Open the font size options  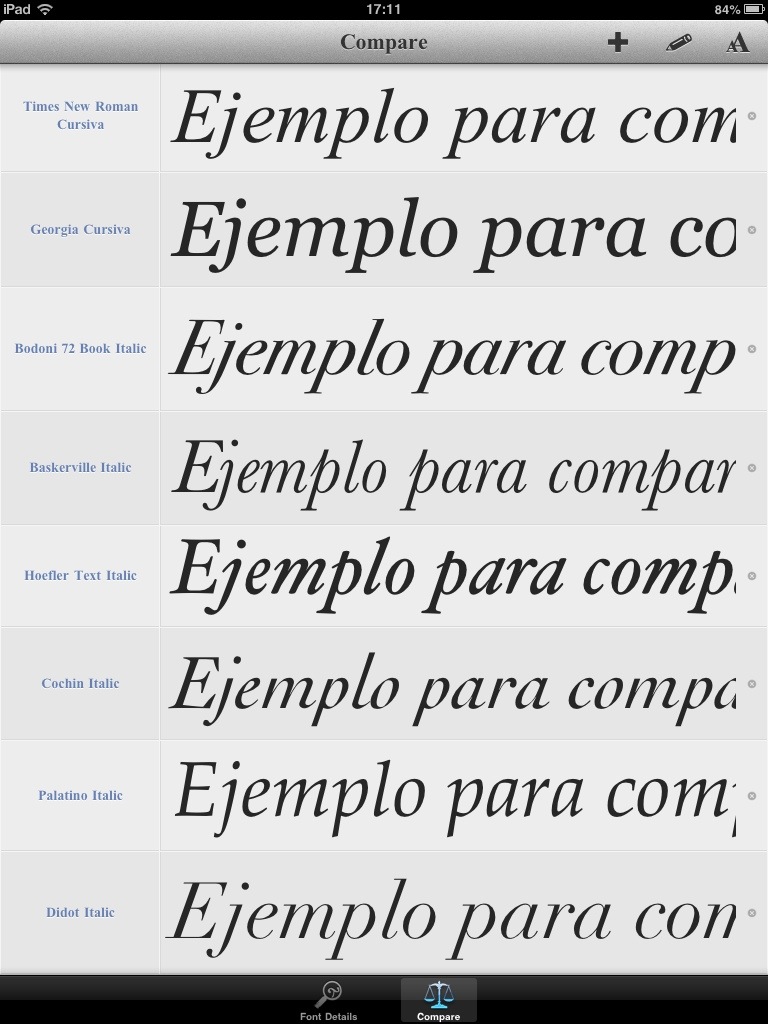click(737, 42)
